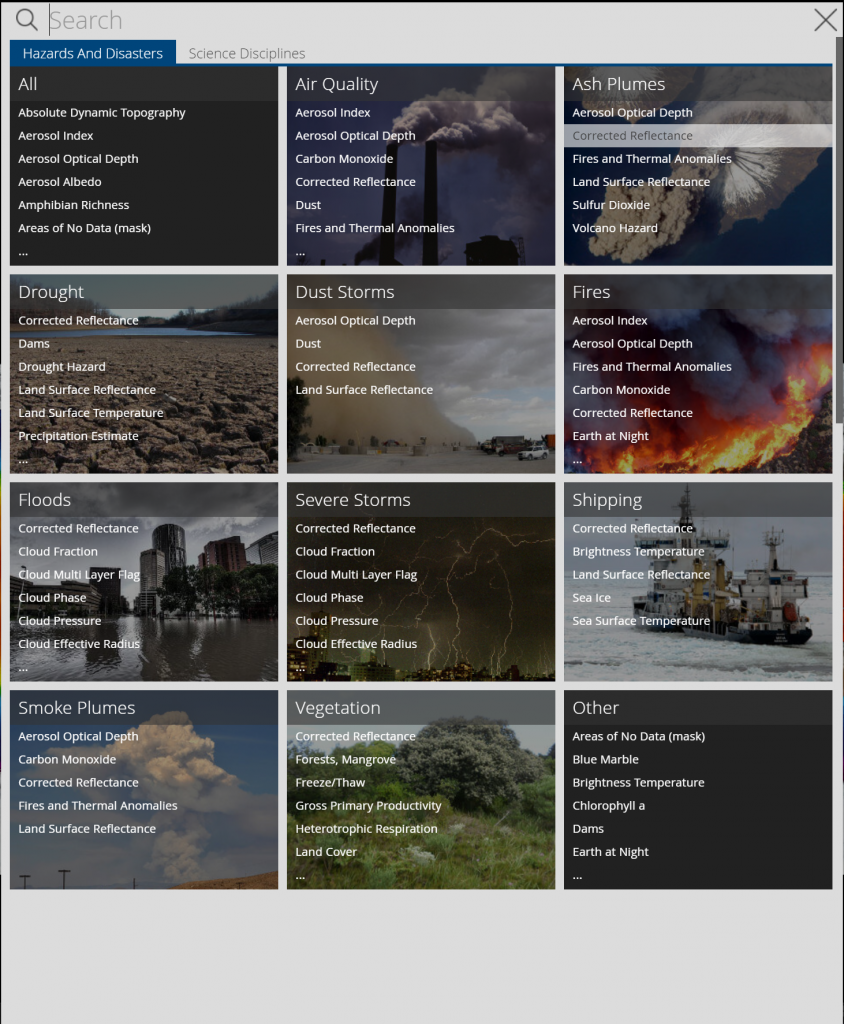
Task: Tap the Search input field
Action: (x=420, y=20)
